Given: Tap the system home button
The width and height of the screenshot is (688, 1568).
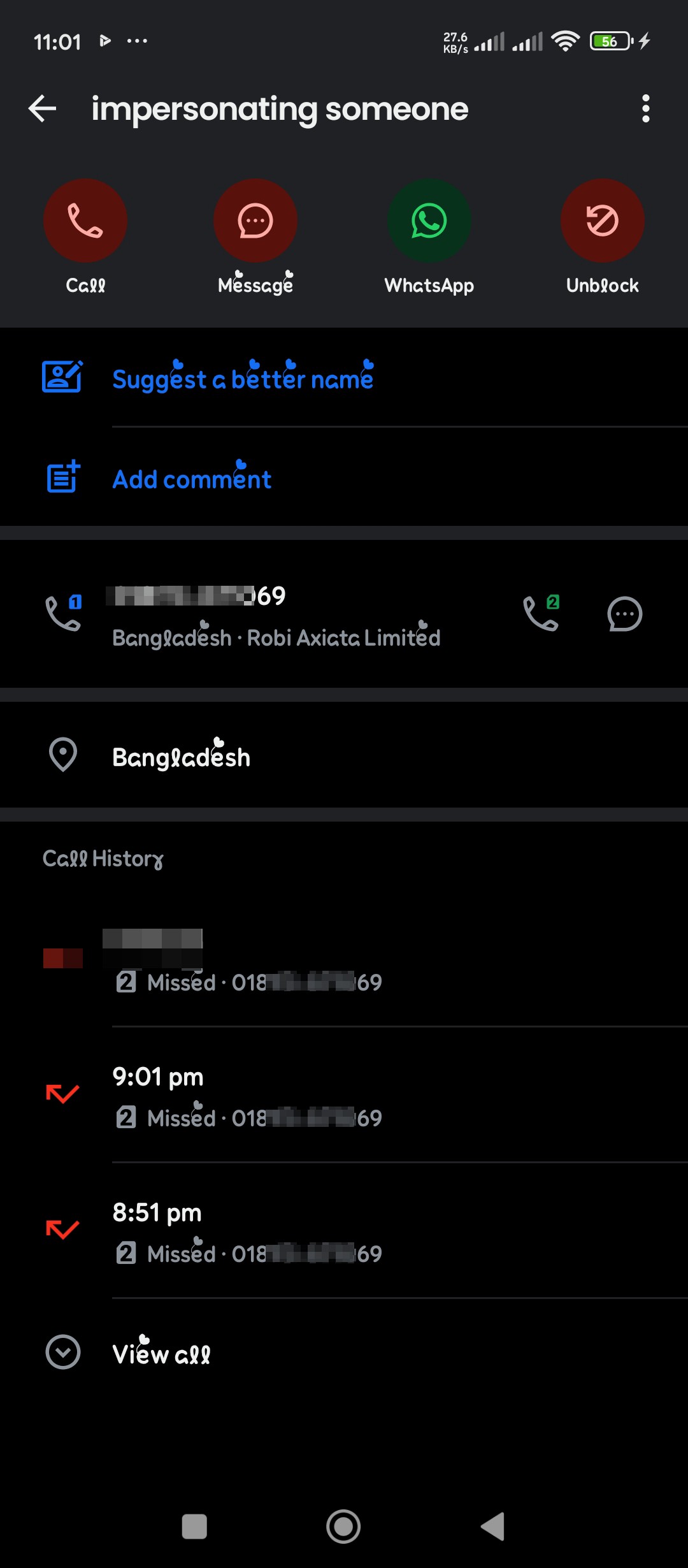Looking at the screenshot, I should pos(343,1527).
